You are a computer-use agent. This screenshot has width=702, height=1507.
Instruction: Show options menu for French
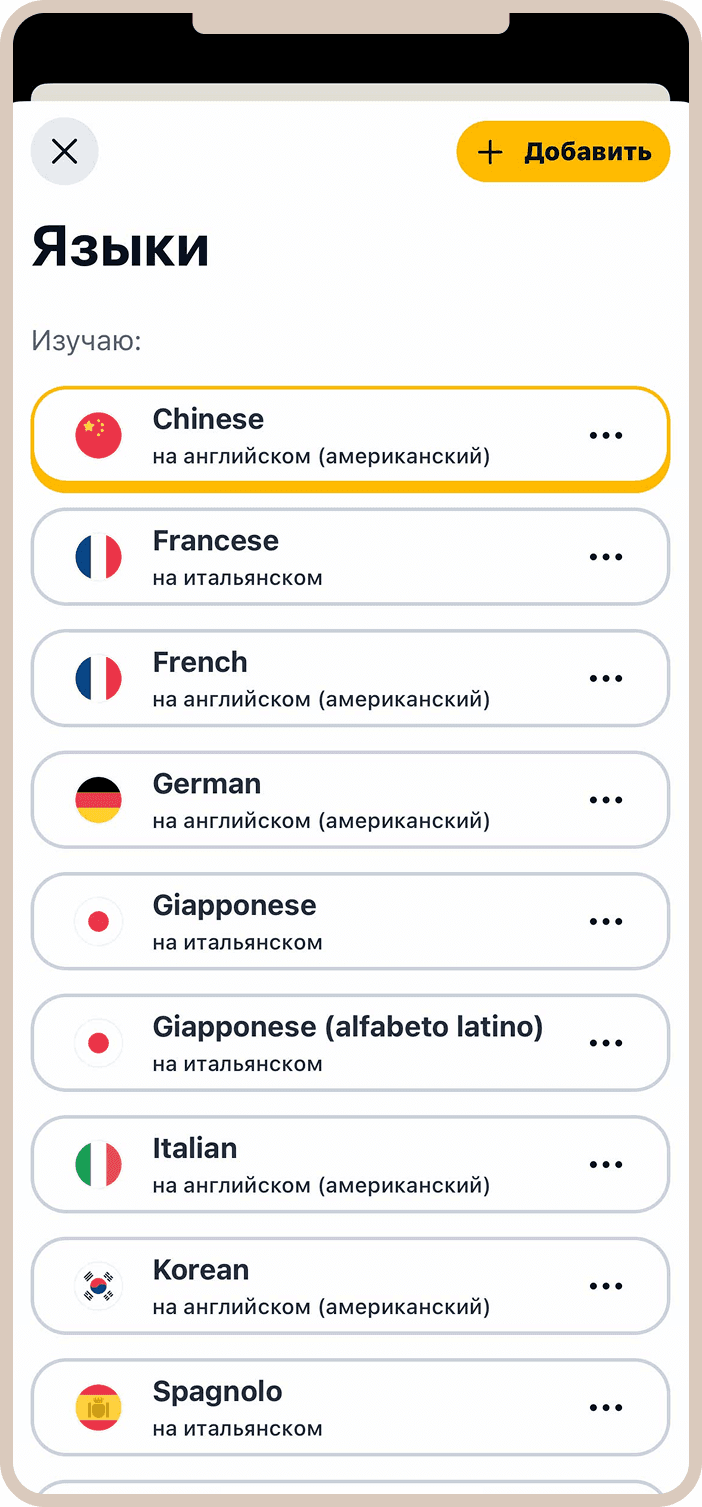606,679
